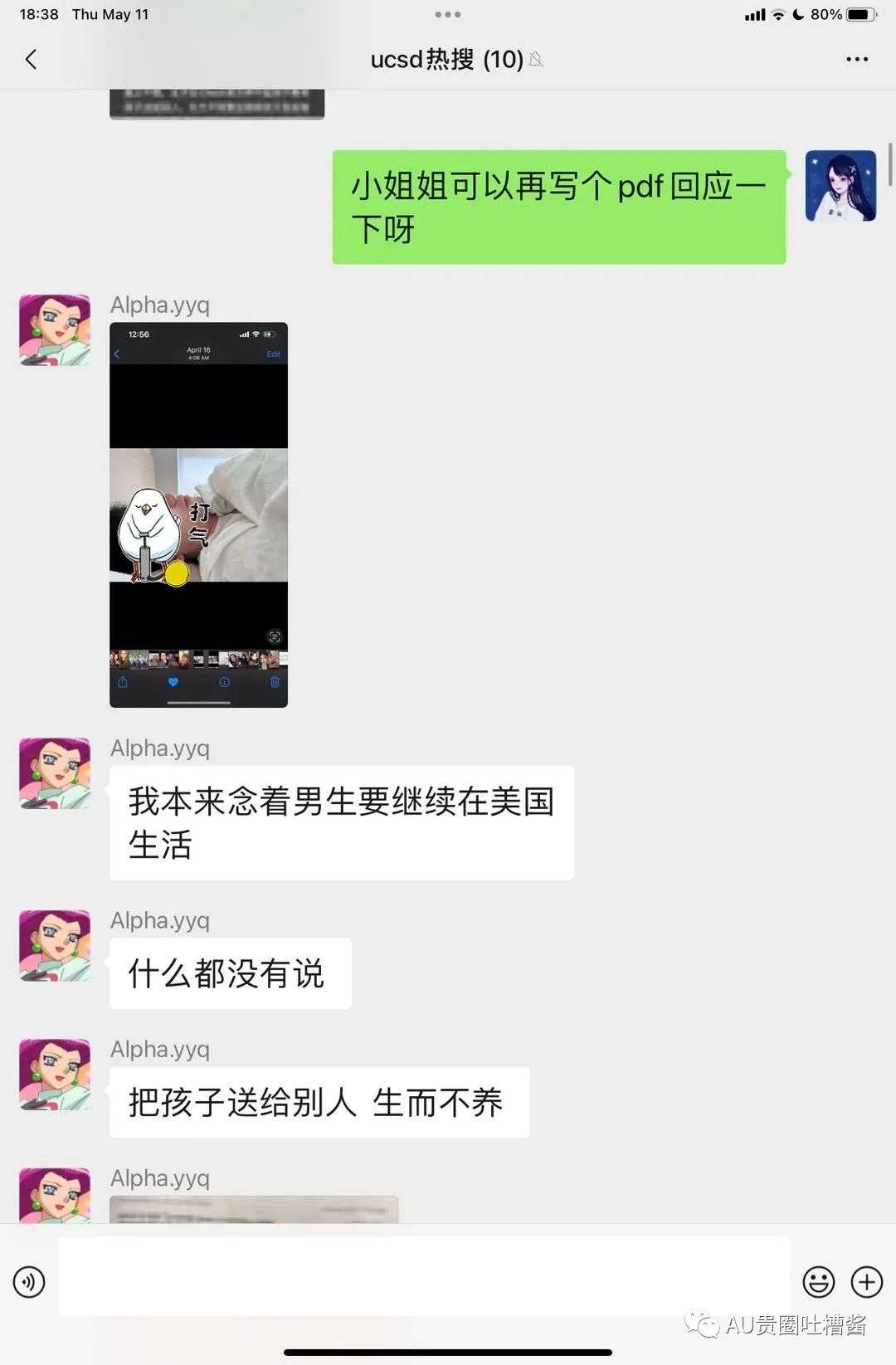Tap the message text field
896x1365 pixels.
pos(423,1276)
